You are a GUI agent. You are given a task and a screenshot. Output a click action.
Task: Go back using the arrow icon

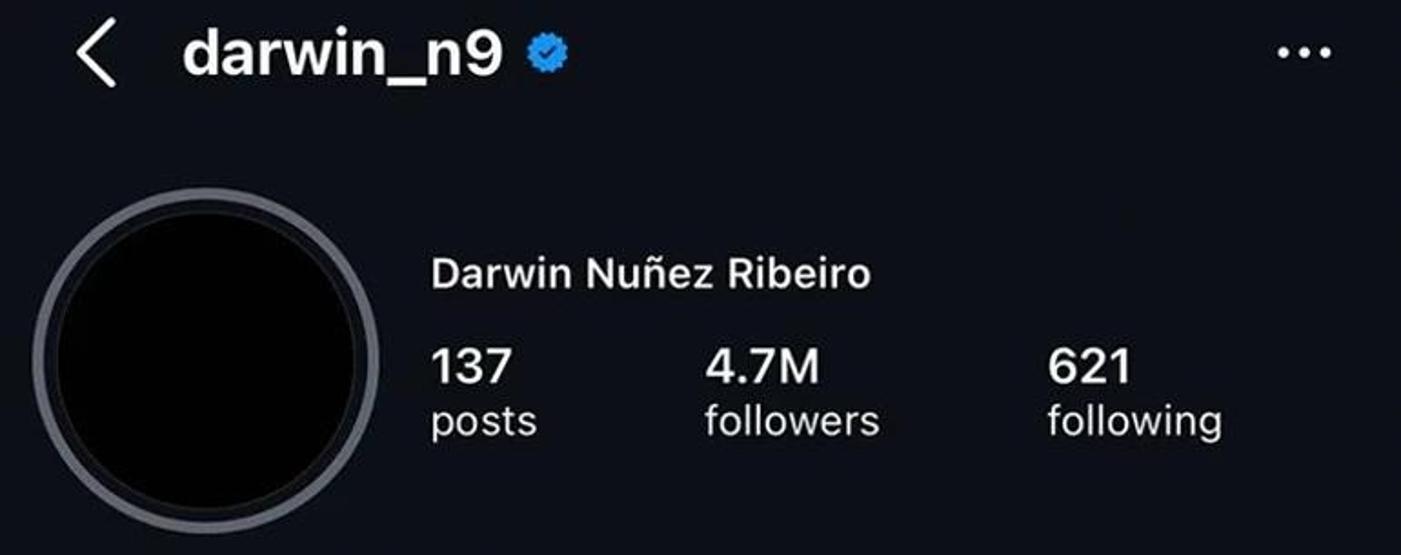97,53
